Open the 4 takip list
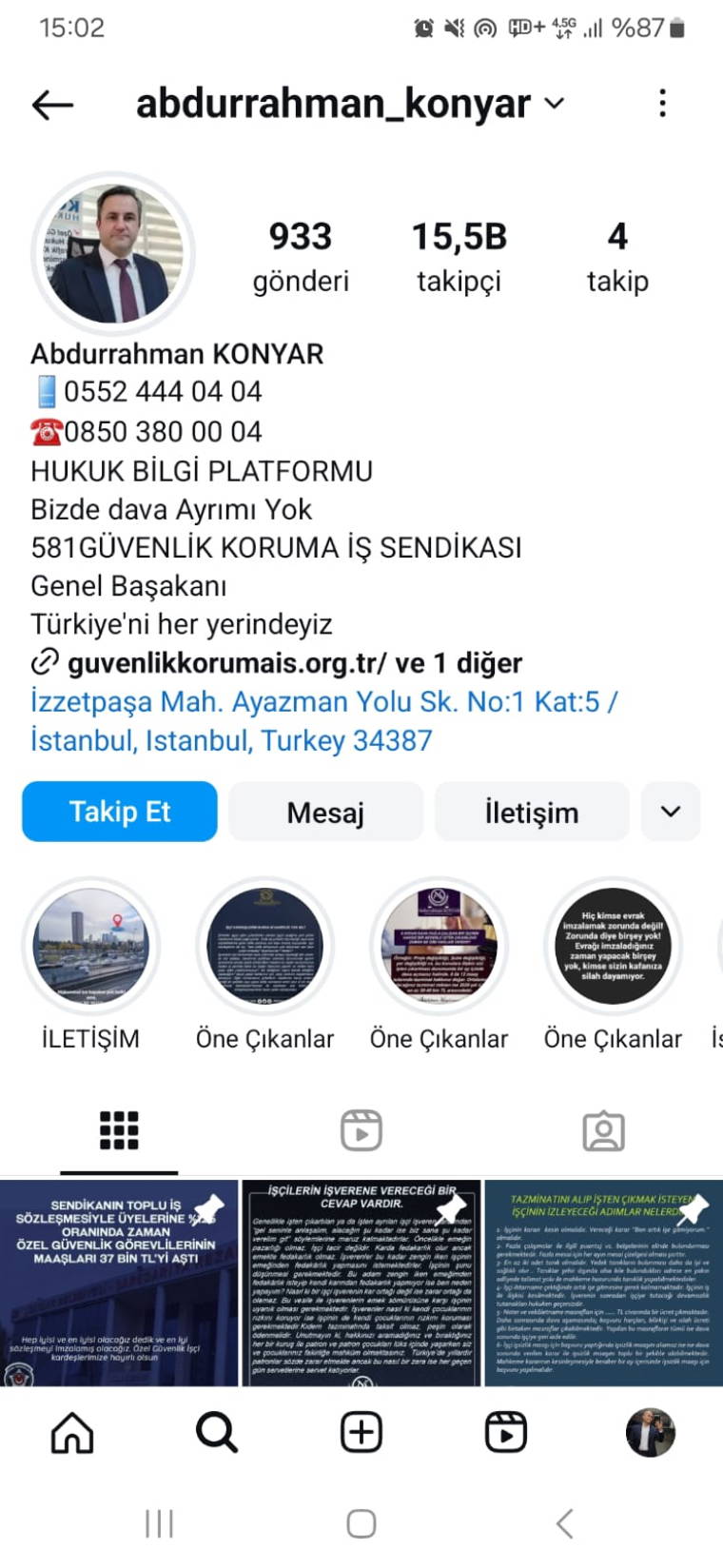Image resolution: width=723 pixels, height=1568 pixels. pyautogui.click(x=617, y=256)
